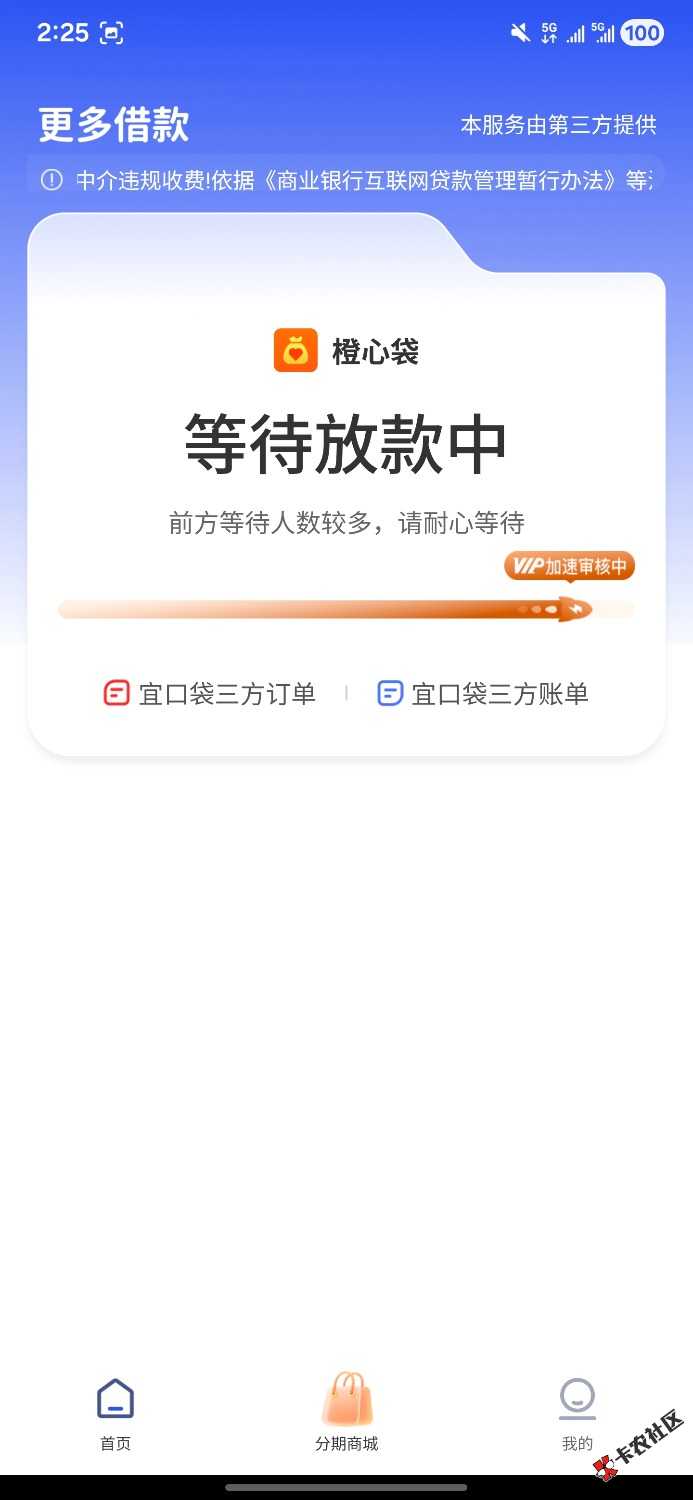Open 宜口袋三方订单

[210, 693]
